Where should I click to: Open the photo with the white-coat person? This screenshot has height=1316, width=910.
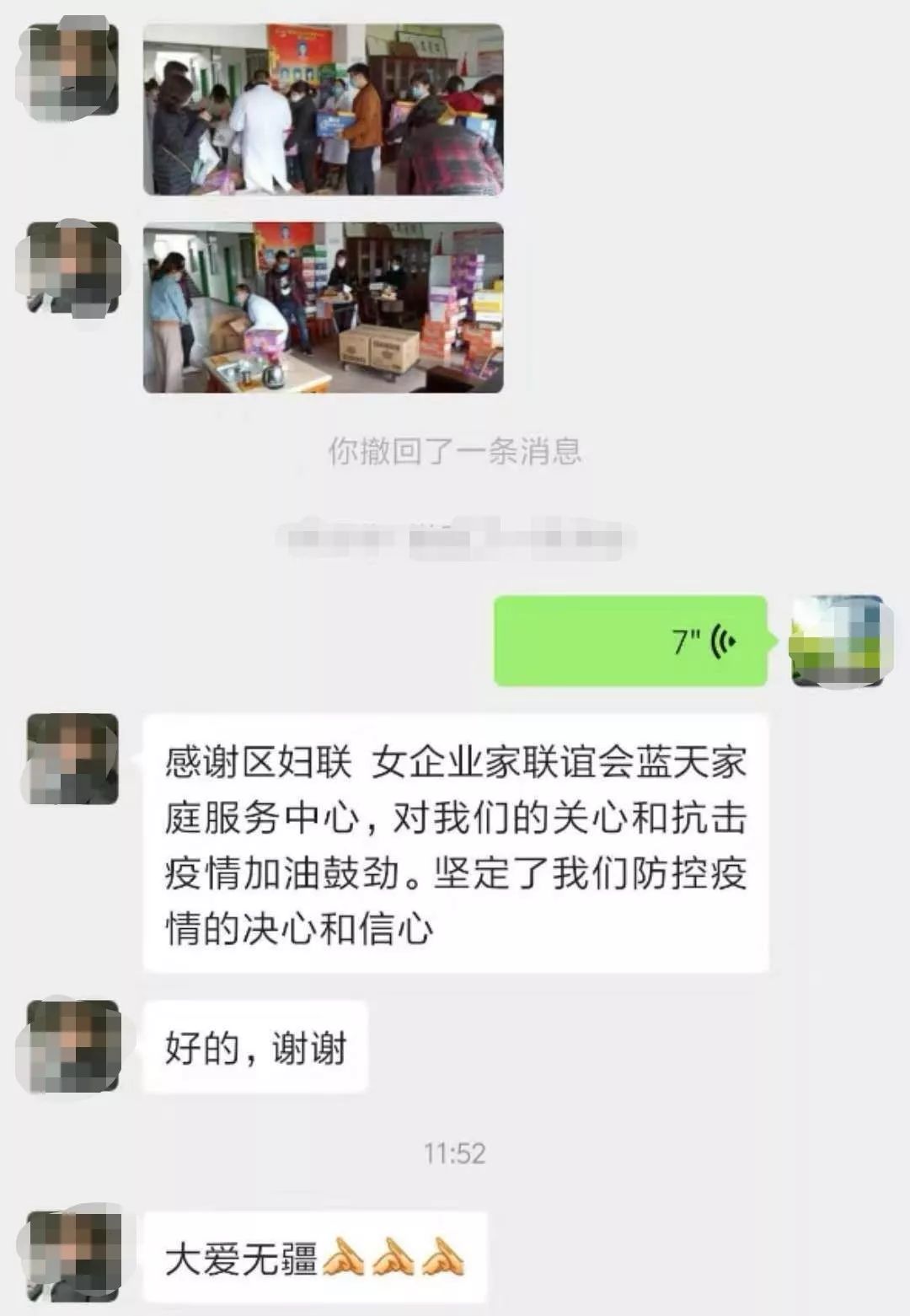[323, 110]
